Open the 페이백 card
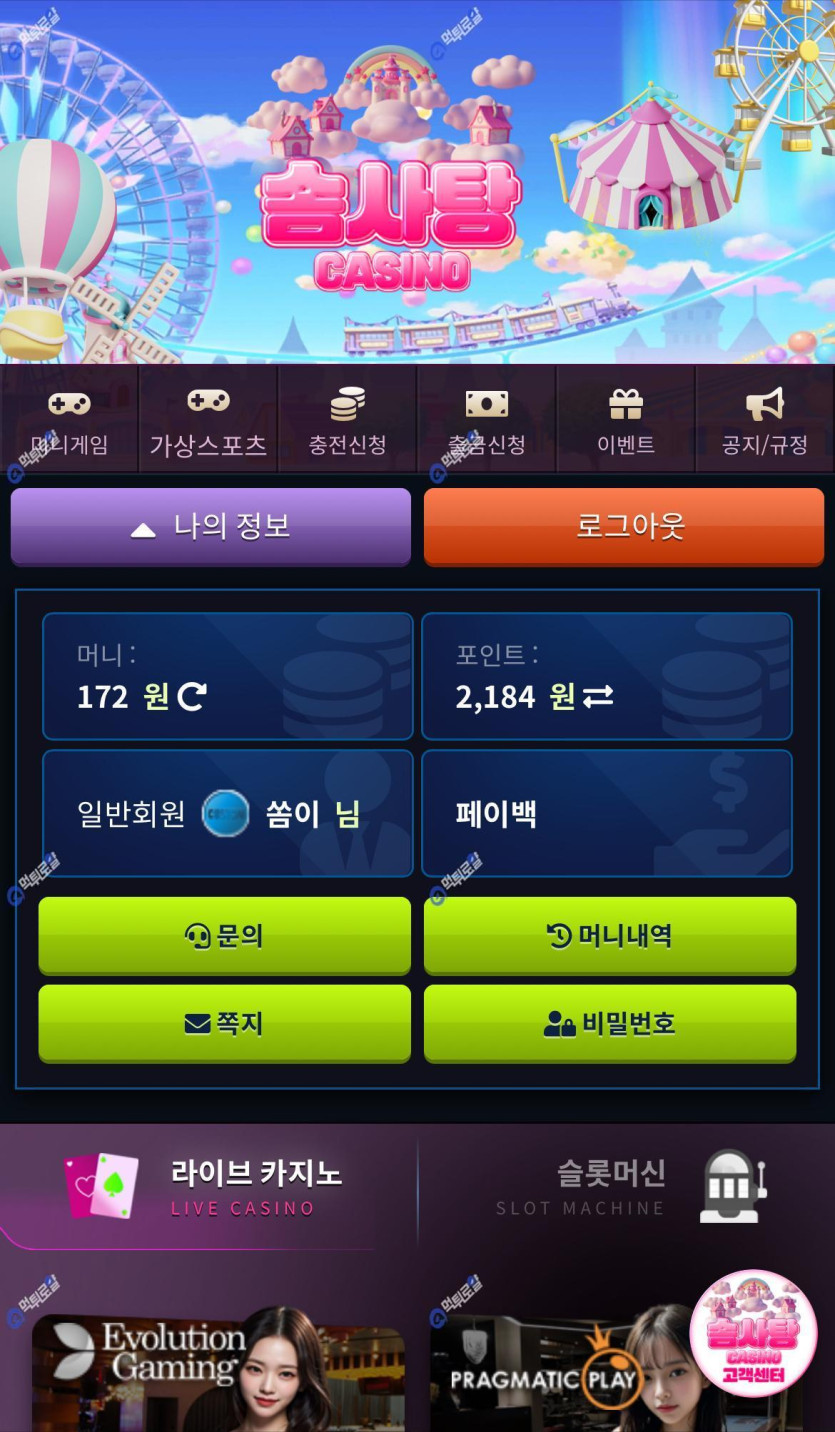Viewport: 835px width, 1432px height. 607,813
